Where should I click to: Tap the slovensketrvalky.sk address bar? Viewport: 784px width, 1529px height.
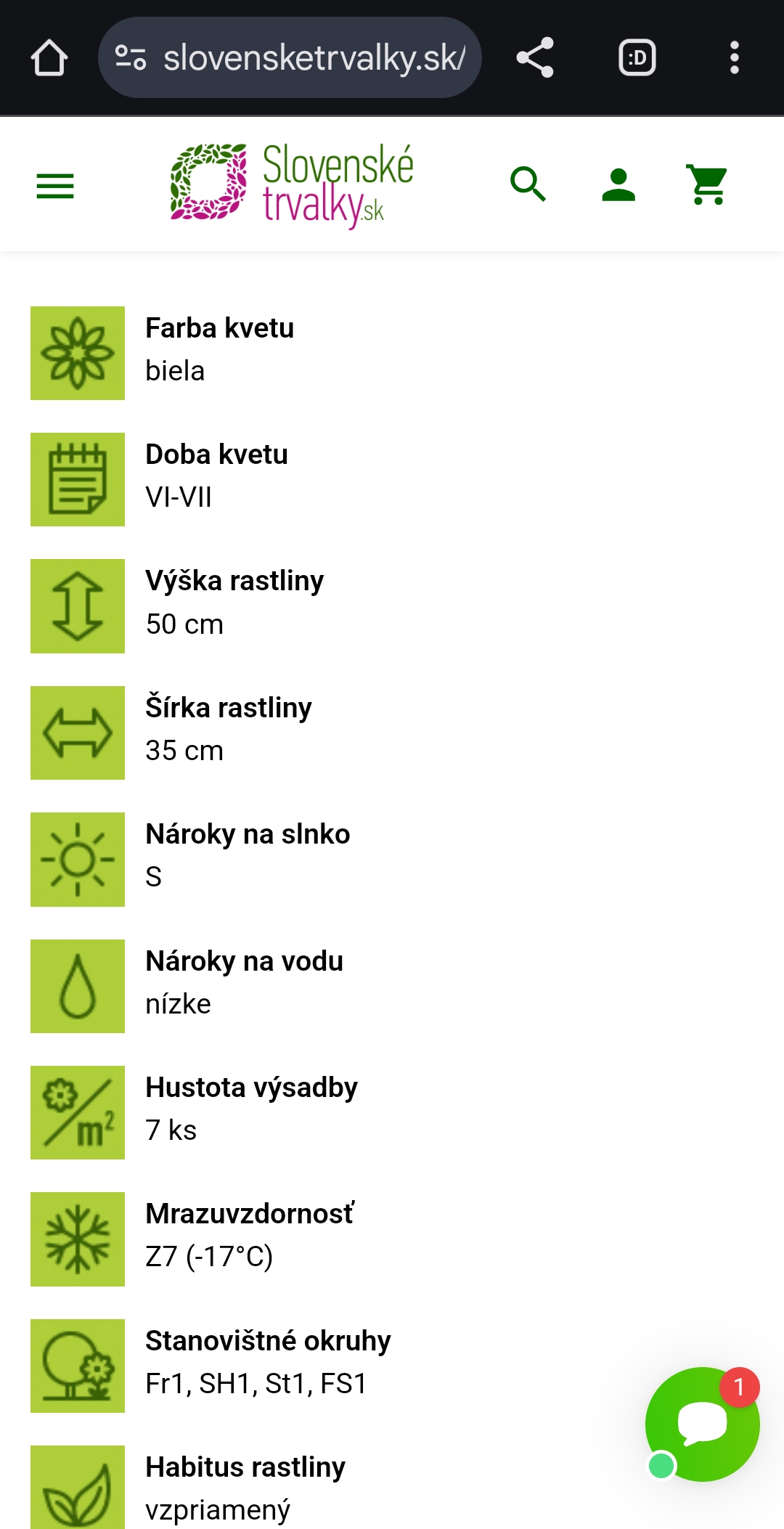[290, 57]
